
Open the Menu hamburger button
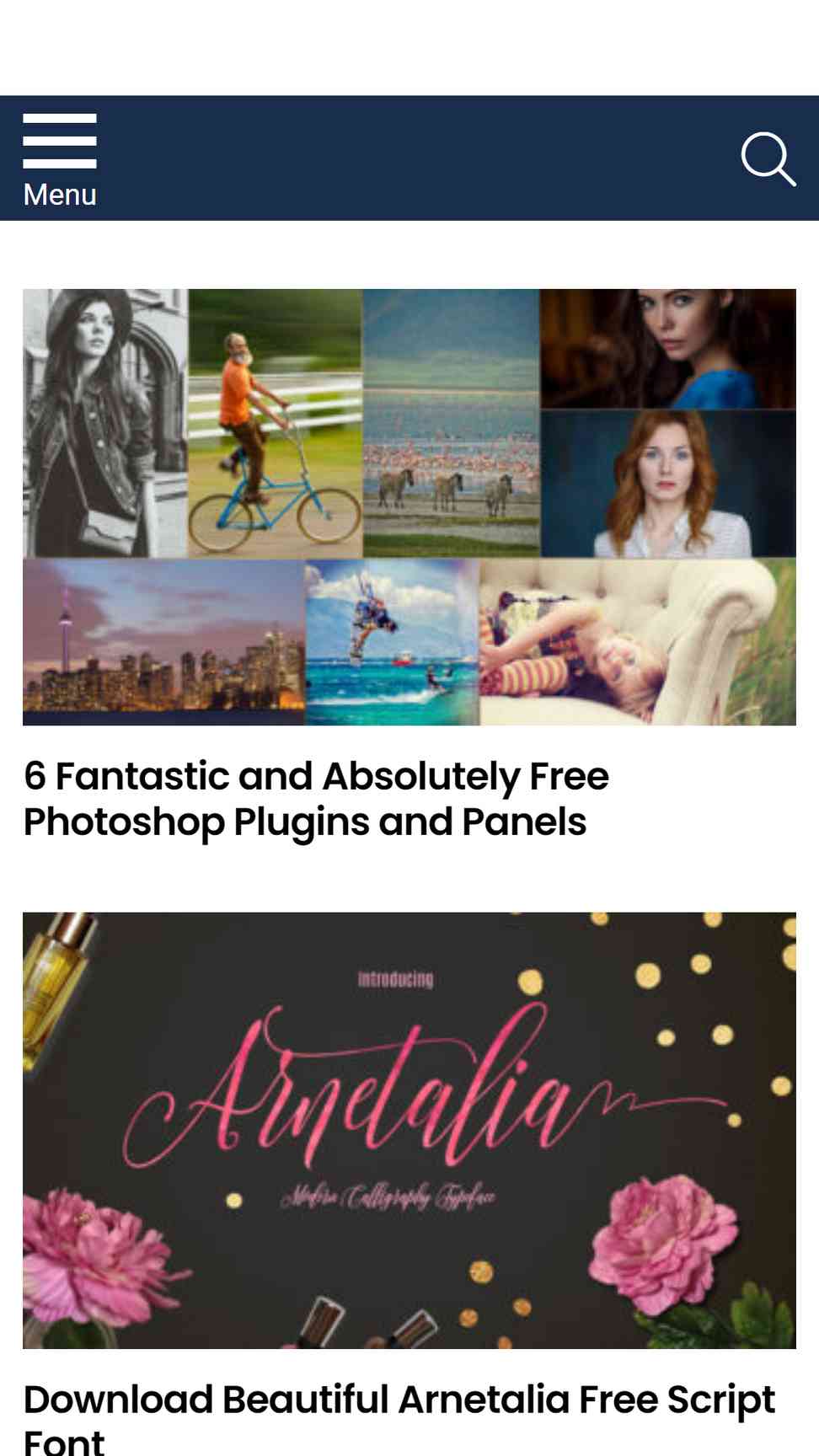point(60,158)
